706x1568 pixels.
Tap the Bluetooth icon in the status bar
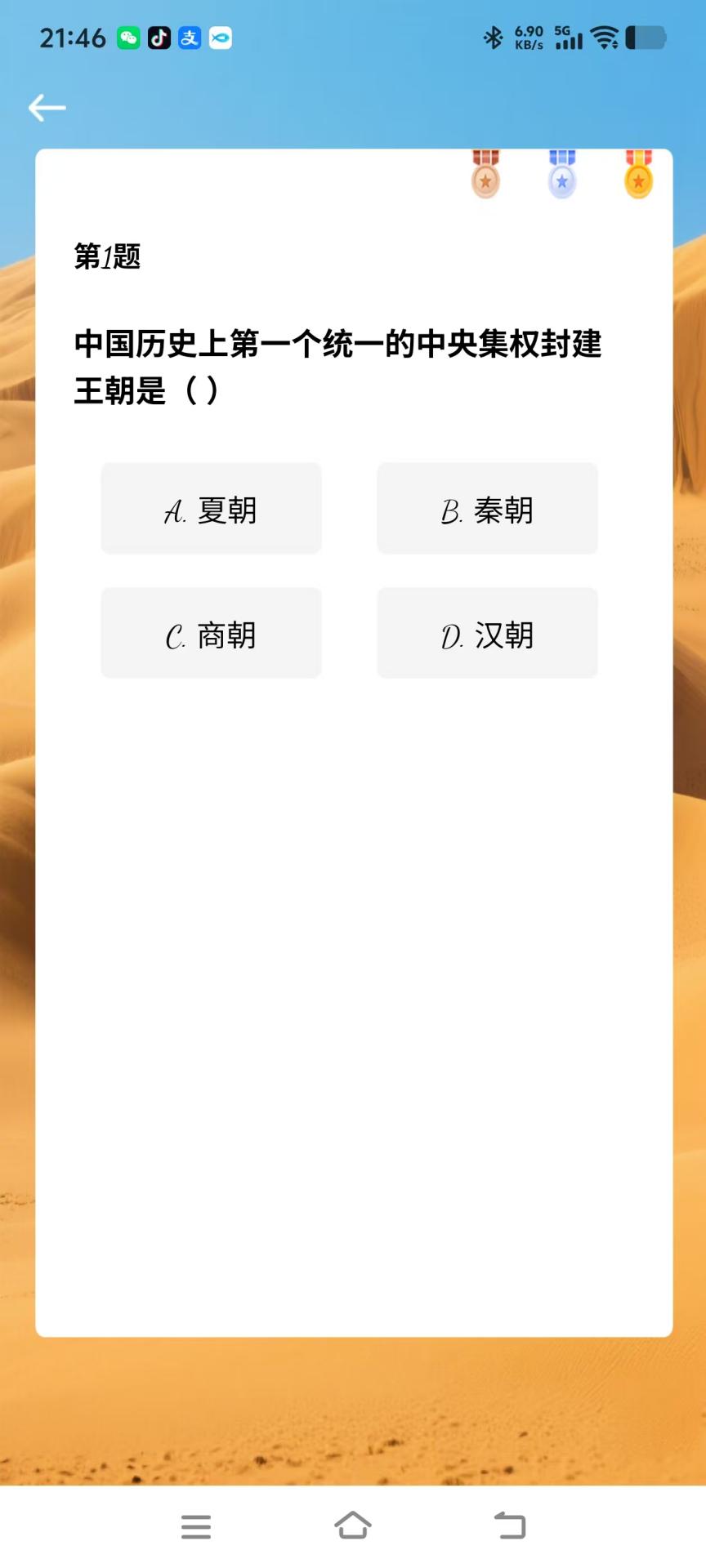(x=494, y=38)
